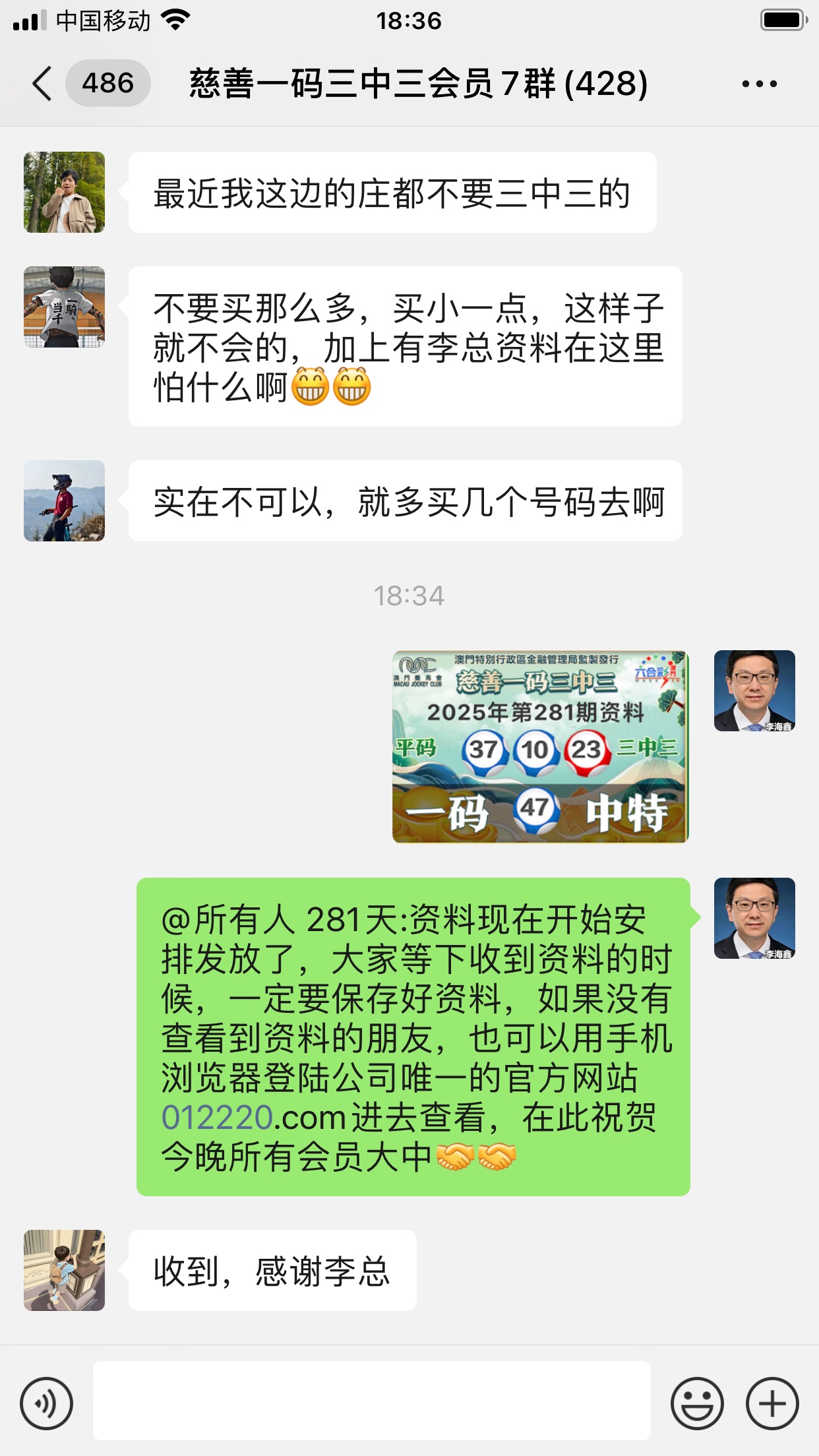Open the emoji sticker panel

coord(697,1403)
